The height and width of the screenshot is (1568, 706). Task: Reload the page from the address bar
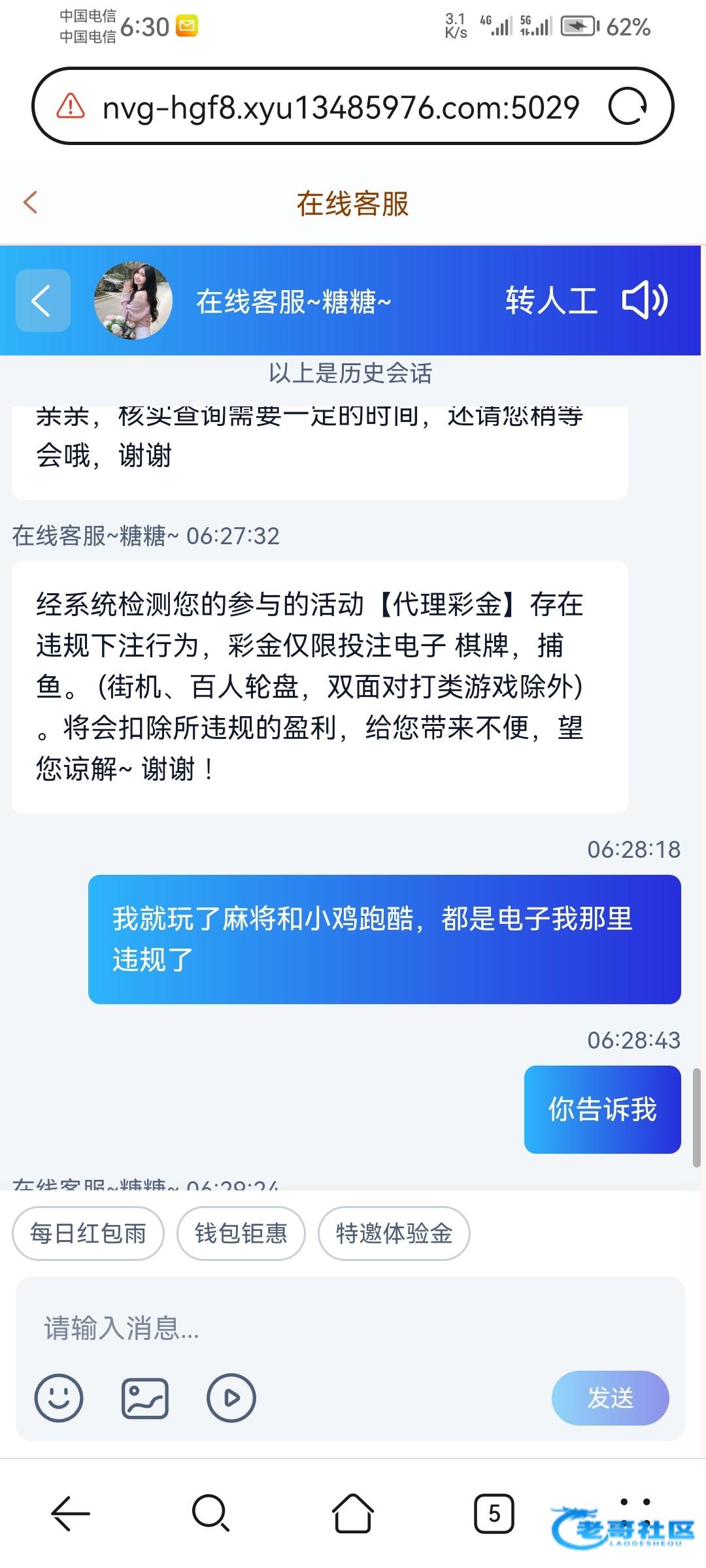(628, 106)
